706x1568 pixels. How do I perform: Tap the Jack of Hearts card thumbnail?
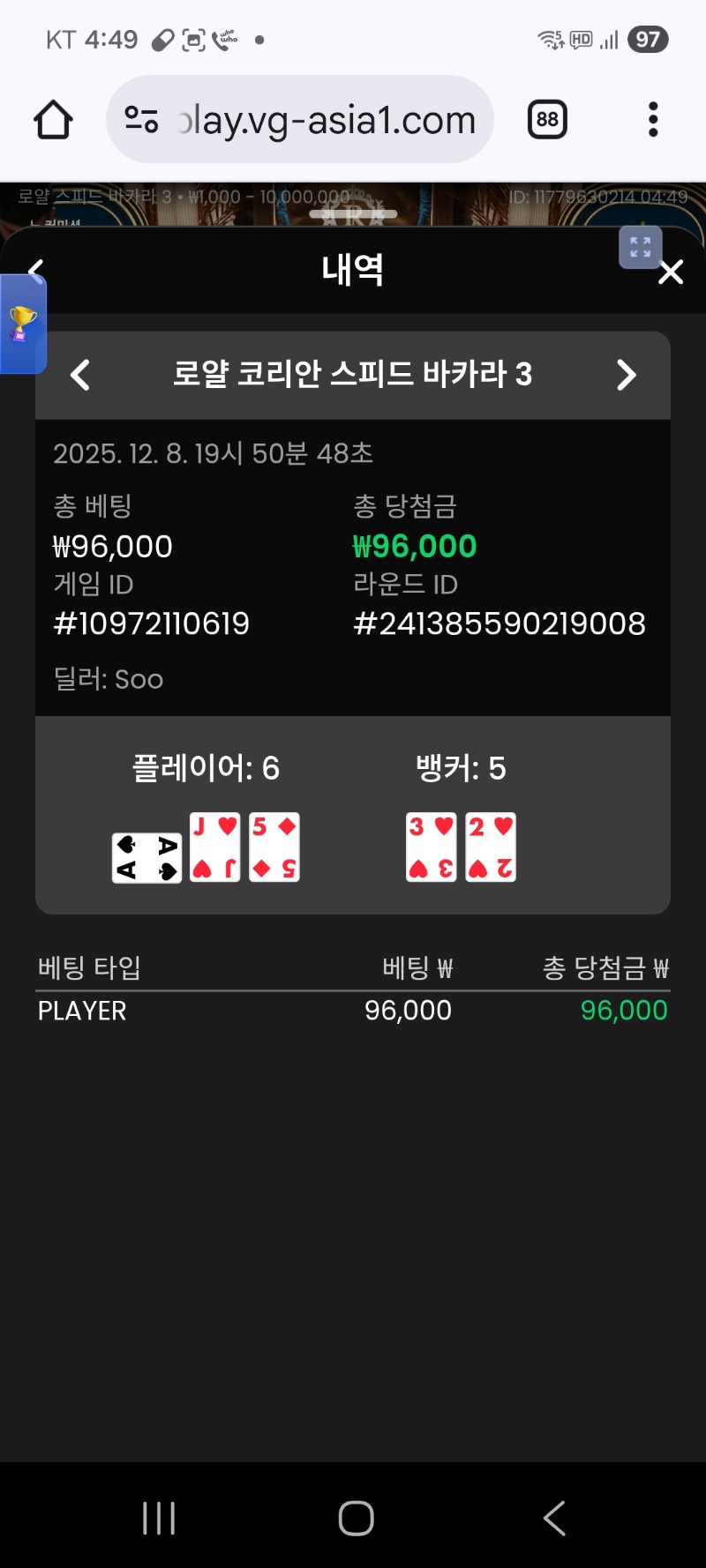pyautogui.click(x=214, y=847)
